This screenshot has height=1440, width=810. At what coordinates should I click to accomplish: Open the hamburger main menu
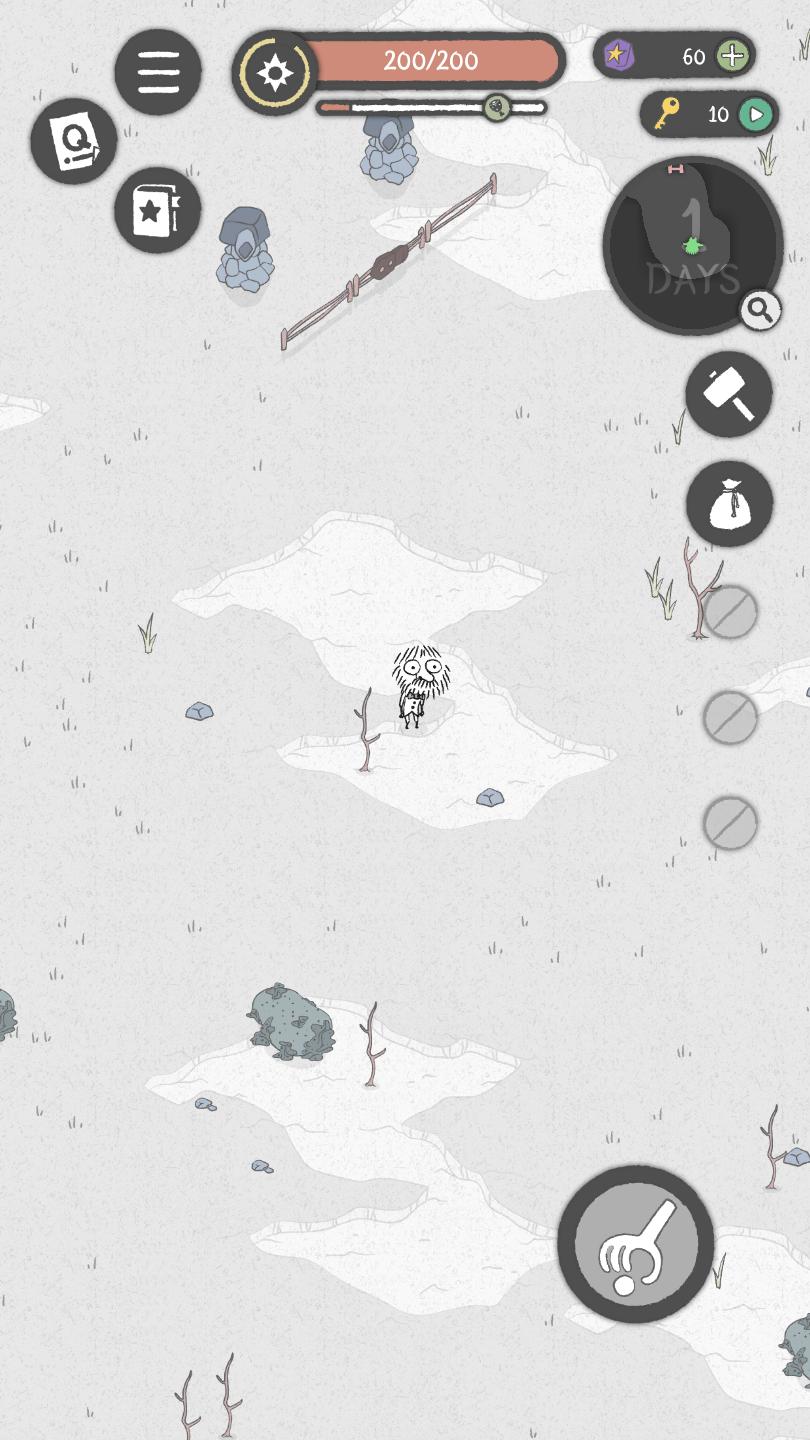[x=158, y=72]
